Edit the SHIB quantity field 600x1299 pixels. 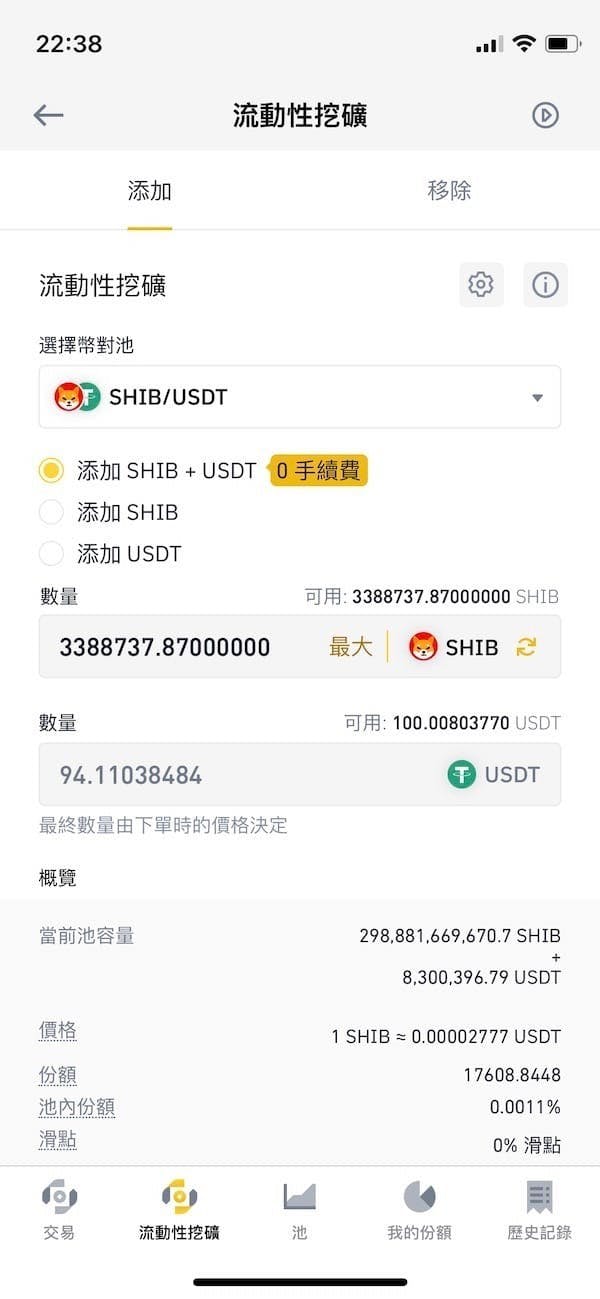(180, 647)
